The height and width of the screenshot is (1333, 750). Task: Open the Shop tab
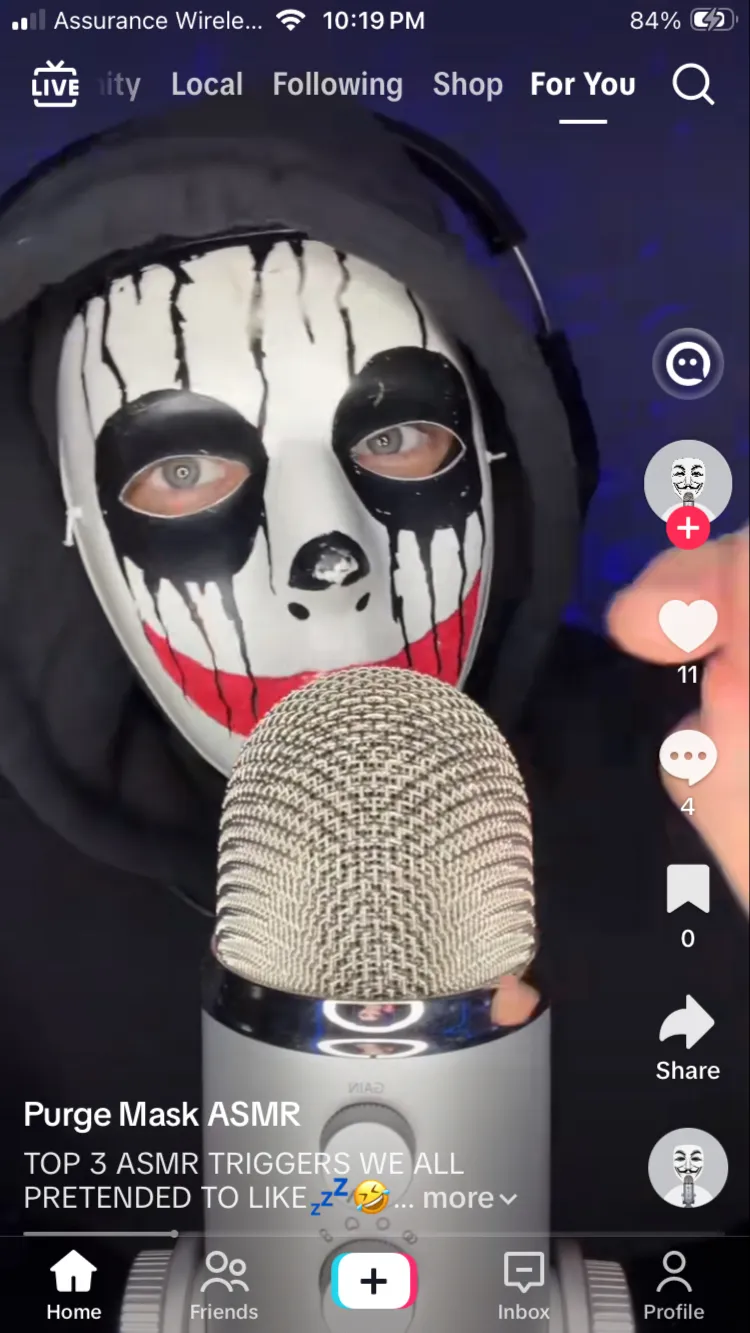tap(467, 85)
